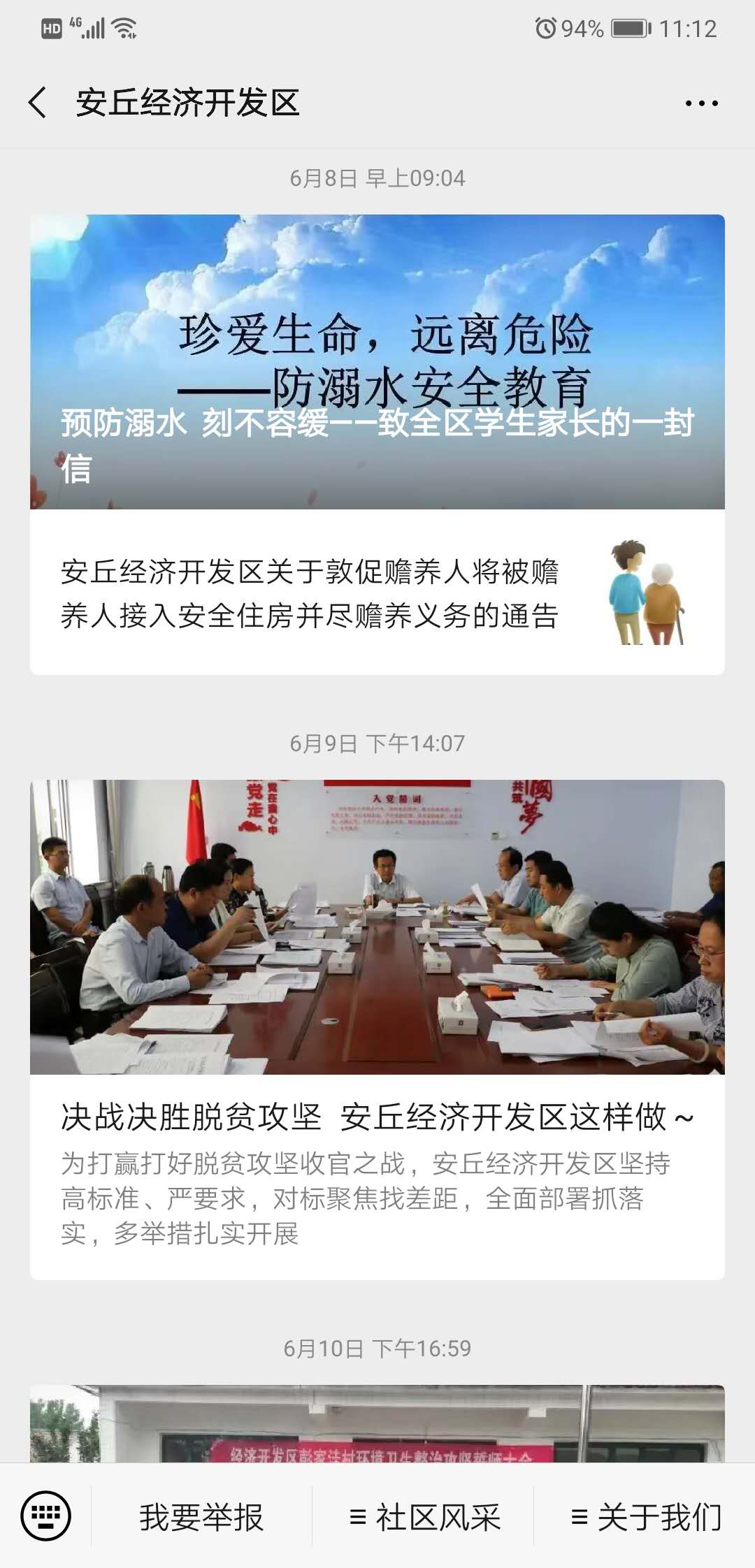The height and width of the screenshot is (1568, 755).
Task: Tap the 我要举报 menu button
Action: (x=201, y=1517)
